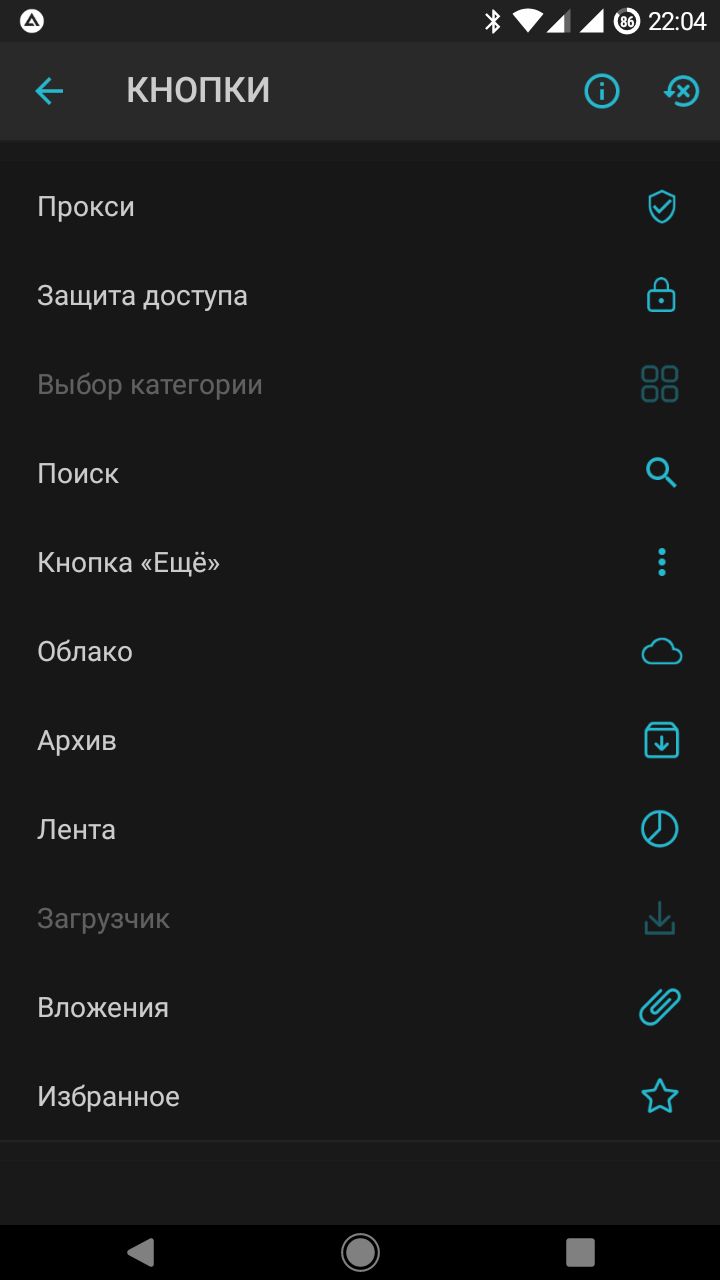The height and width of the screenshot is (1280, 720).
Task: Tap the system home button
Action: click(x=360, y=1251)
